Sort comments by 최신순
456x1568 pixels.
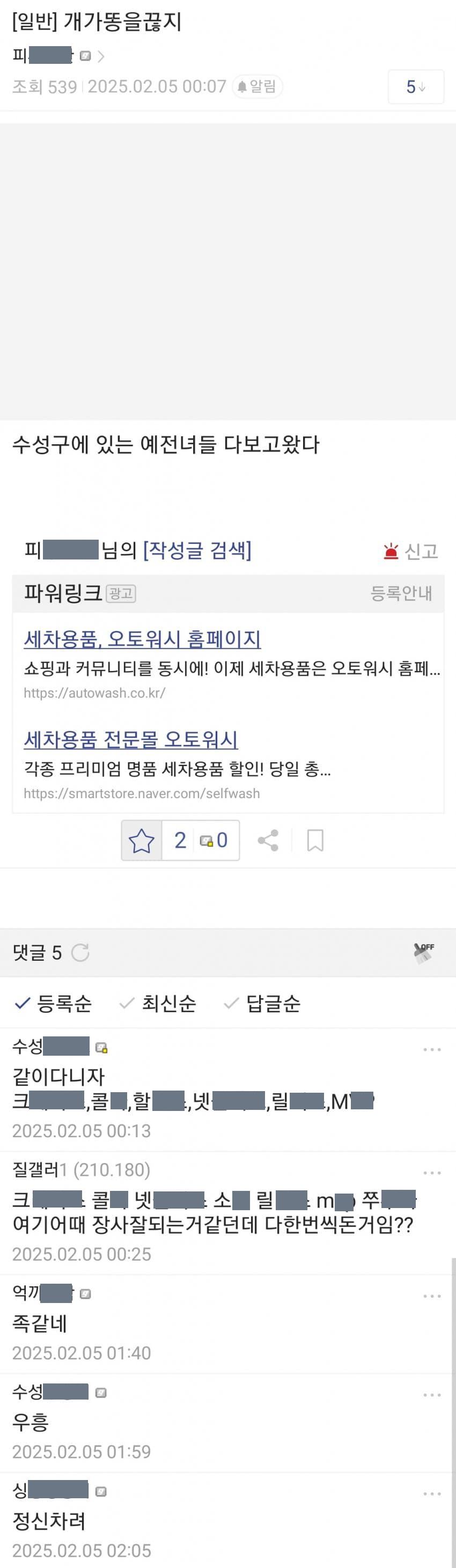point(158,1004)
